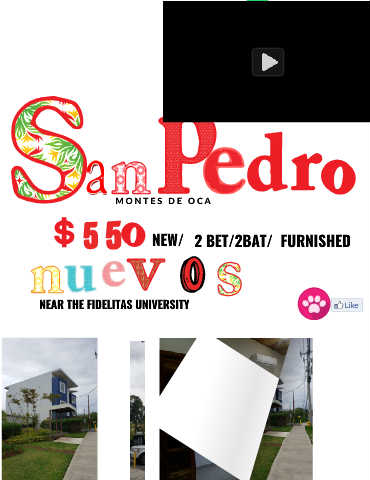370x480 pixels.
Task: Open the sidewalk photo with white overlay
Action: point(236,409)
